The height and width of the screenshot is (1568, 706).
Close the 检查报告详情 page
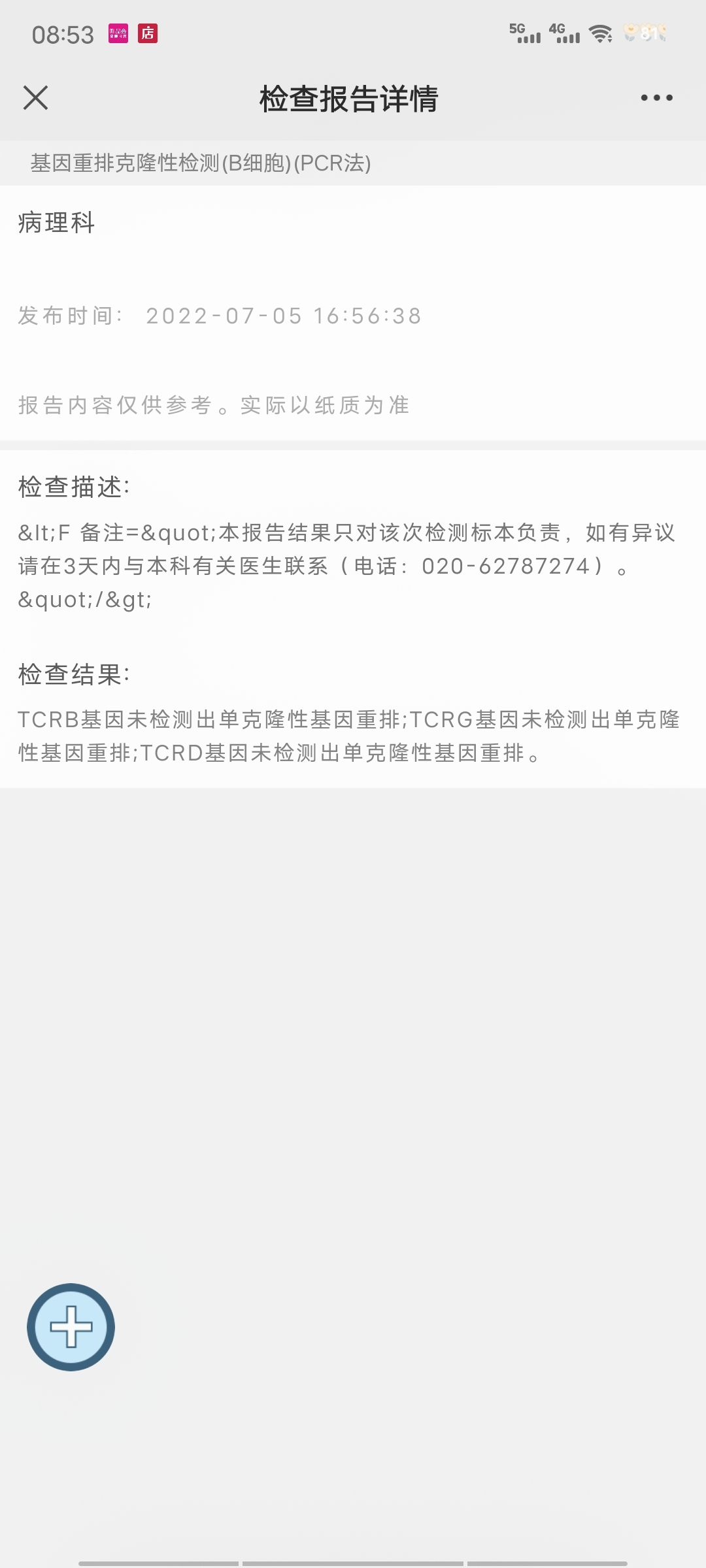pos(35,98)
